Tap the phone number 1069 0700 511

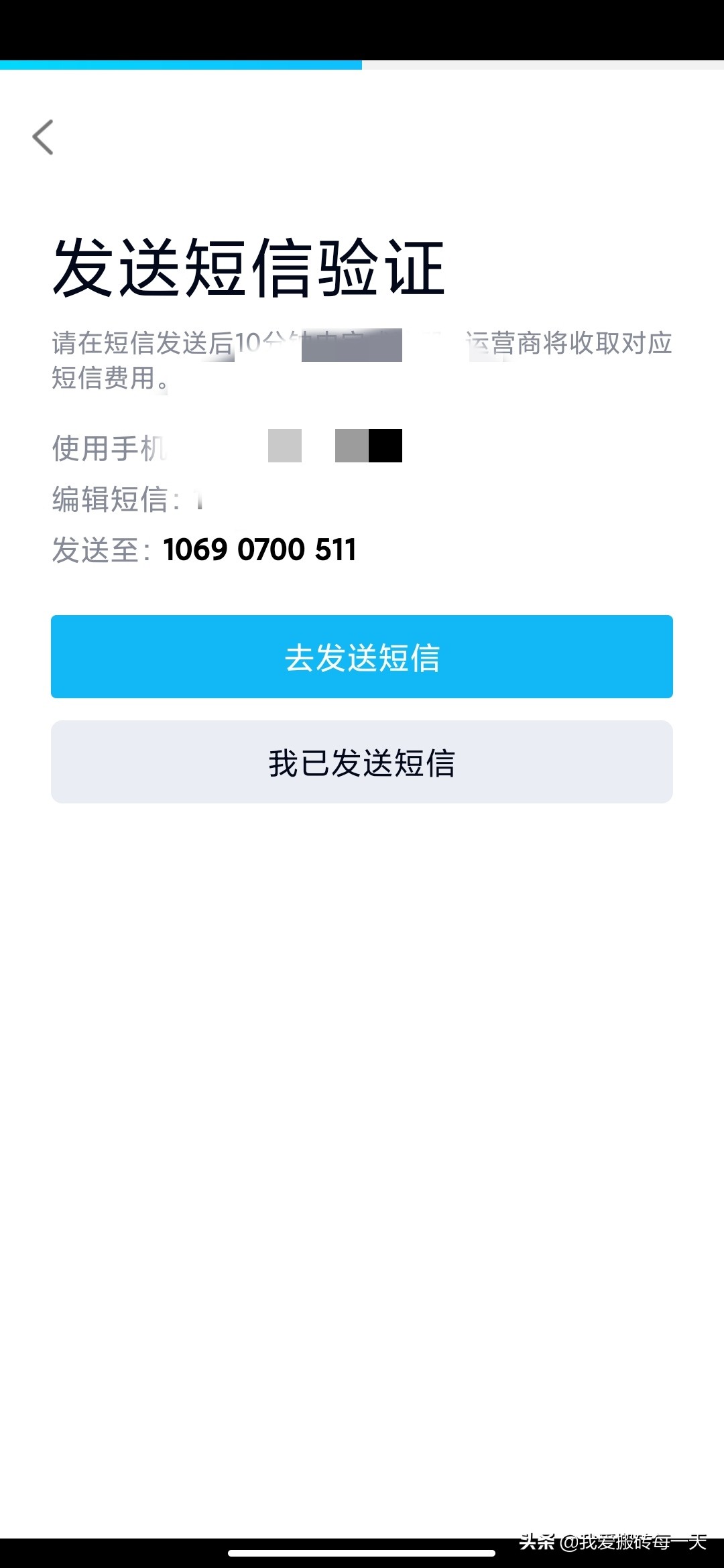(x=261, y=549)
